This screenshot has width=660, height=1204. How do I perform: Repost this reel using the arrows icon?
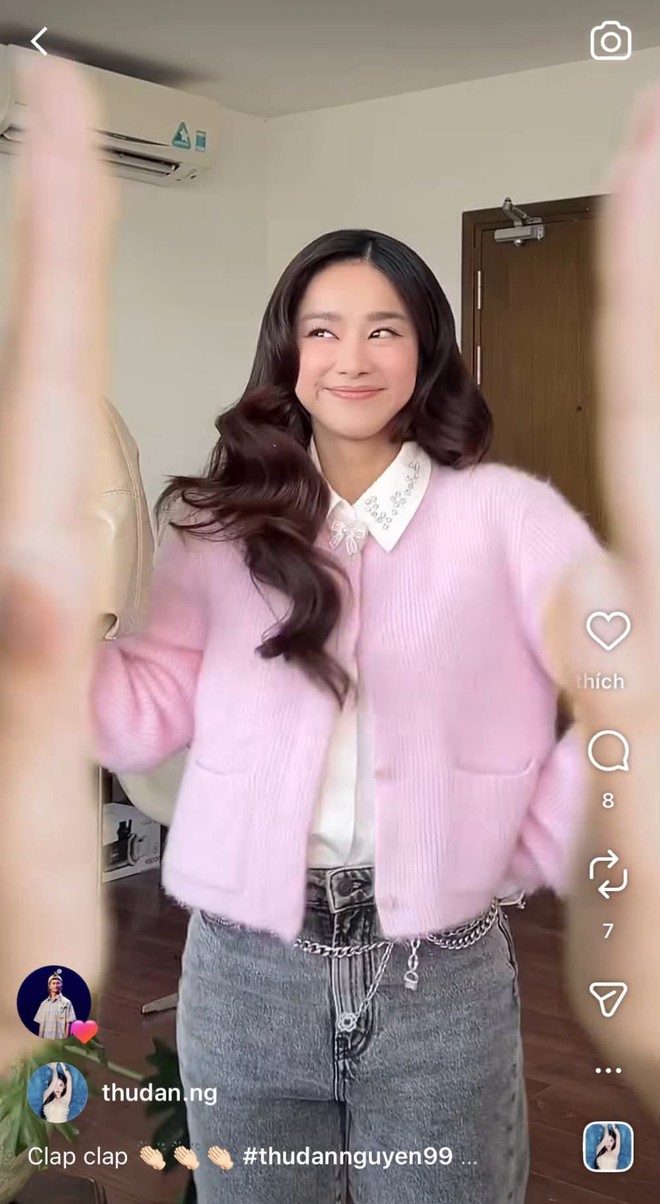pyautogui.click(x=608, y=875)
